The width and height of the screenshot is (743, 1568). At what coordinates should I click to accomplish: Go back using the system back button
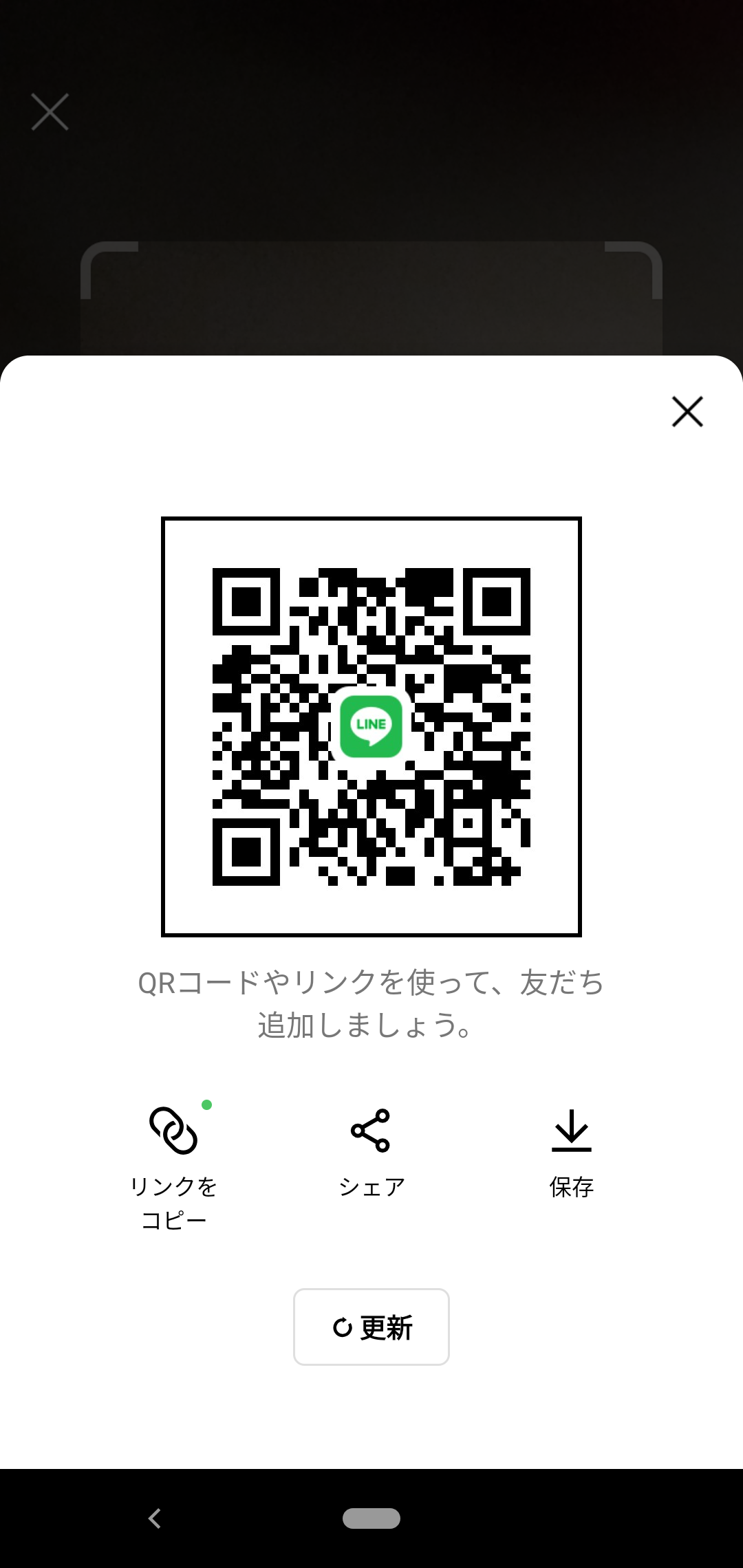pos(155,1518)
